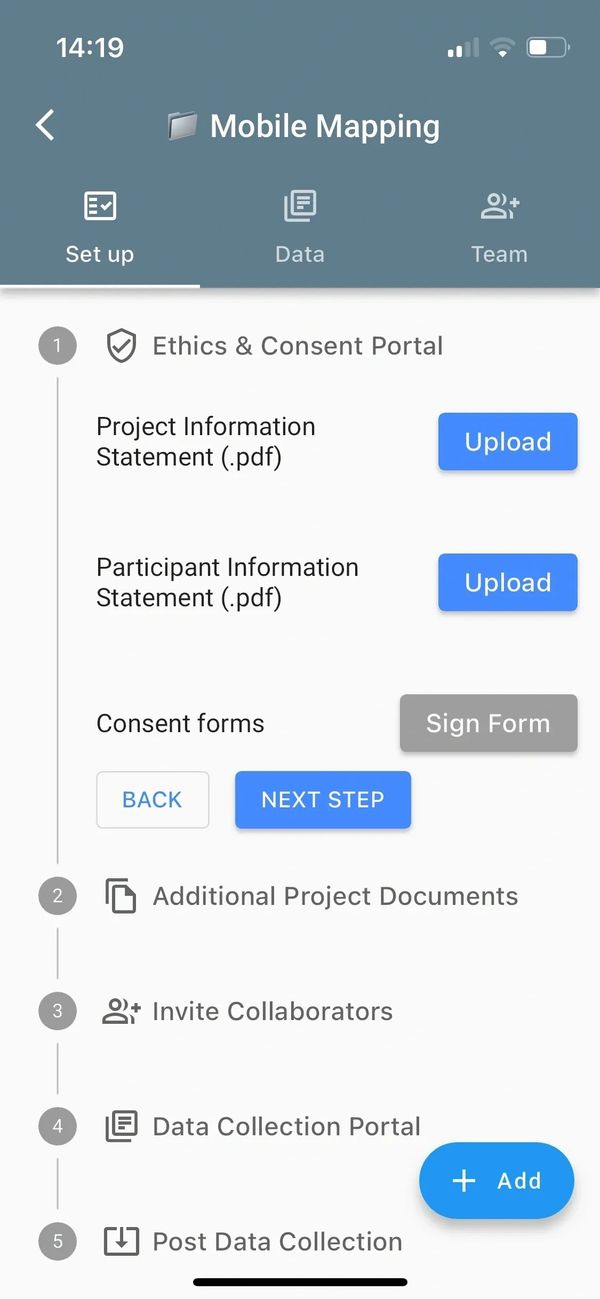Upload the Participant Information Statement pdf

tap(507, 583)
